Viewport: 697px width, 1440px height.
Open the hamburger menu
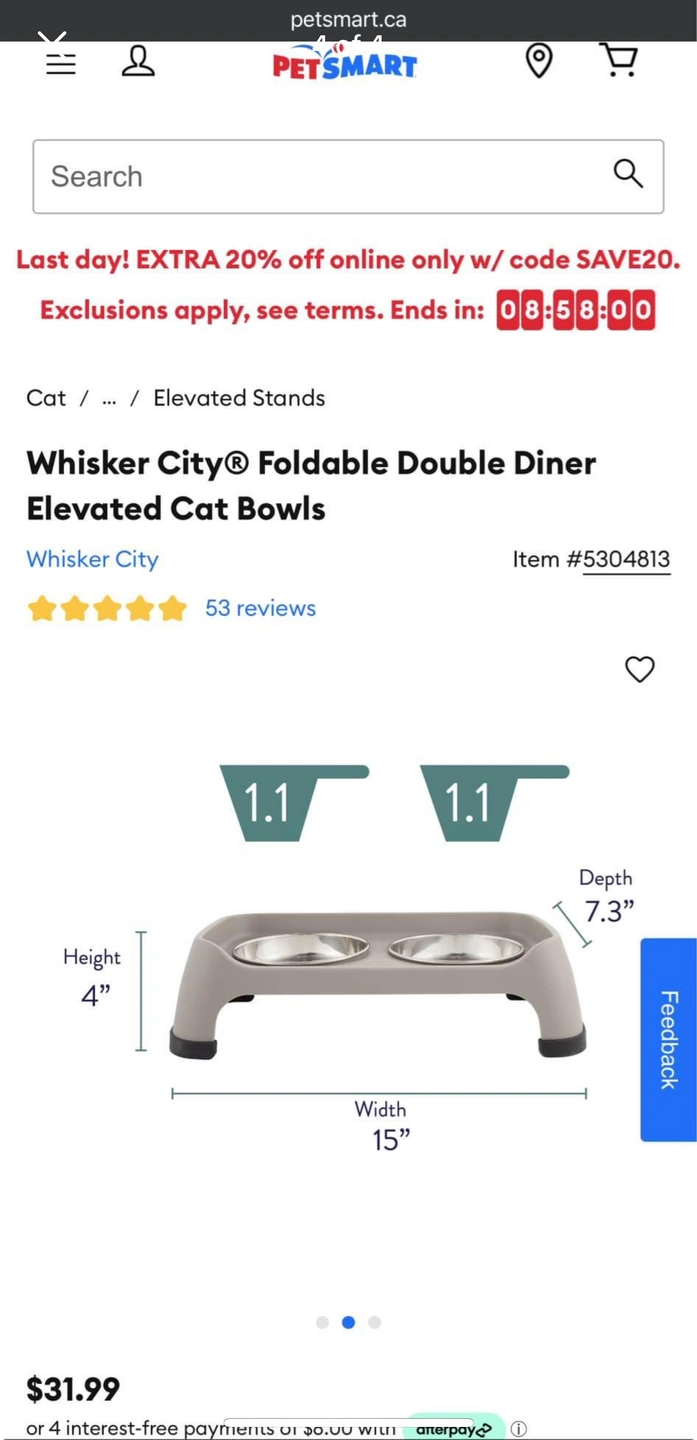(x=61, y=63)
